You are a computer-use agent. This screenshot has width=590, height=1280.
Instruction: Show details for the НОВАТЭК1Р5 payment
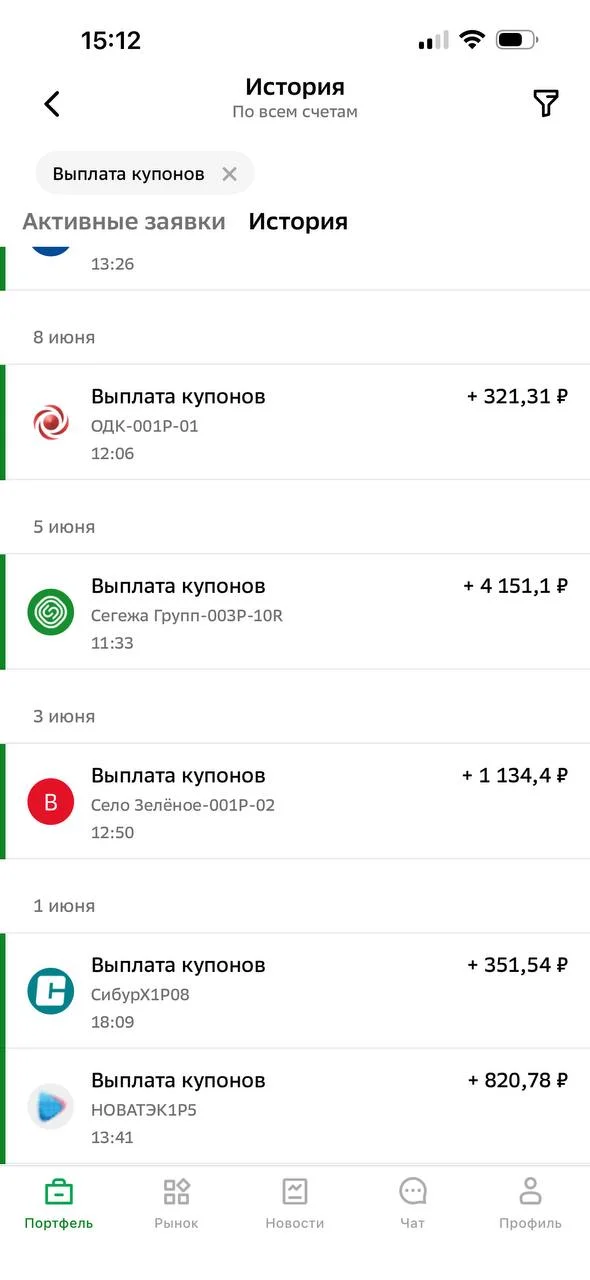coord(295,1106)
